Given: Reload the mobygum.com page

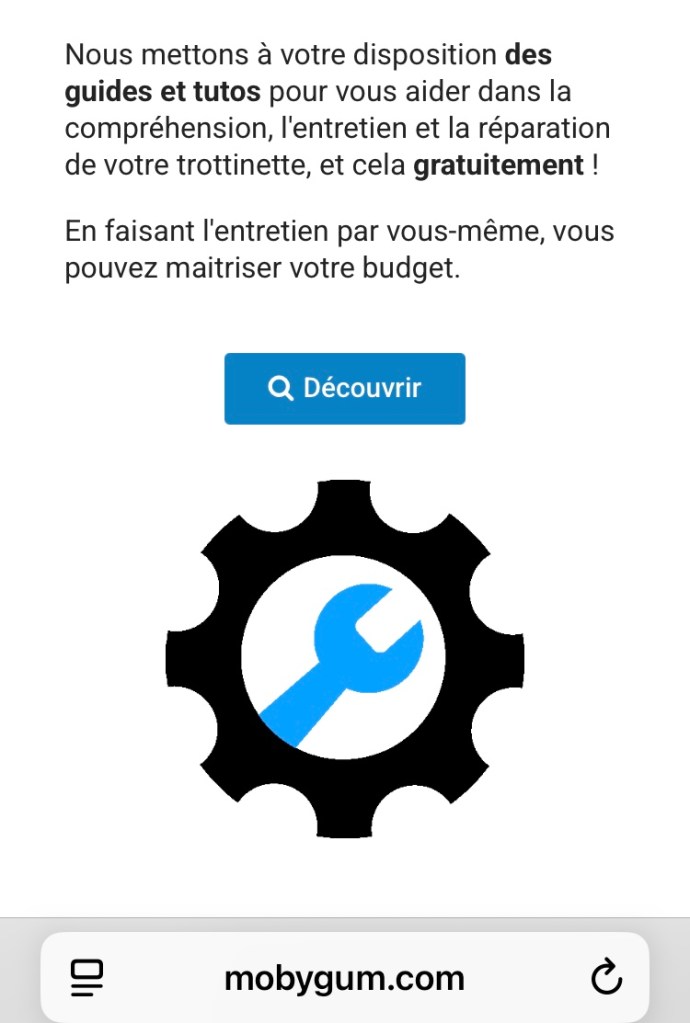Looking at the screenshot, I should coord(606,977).
